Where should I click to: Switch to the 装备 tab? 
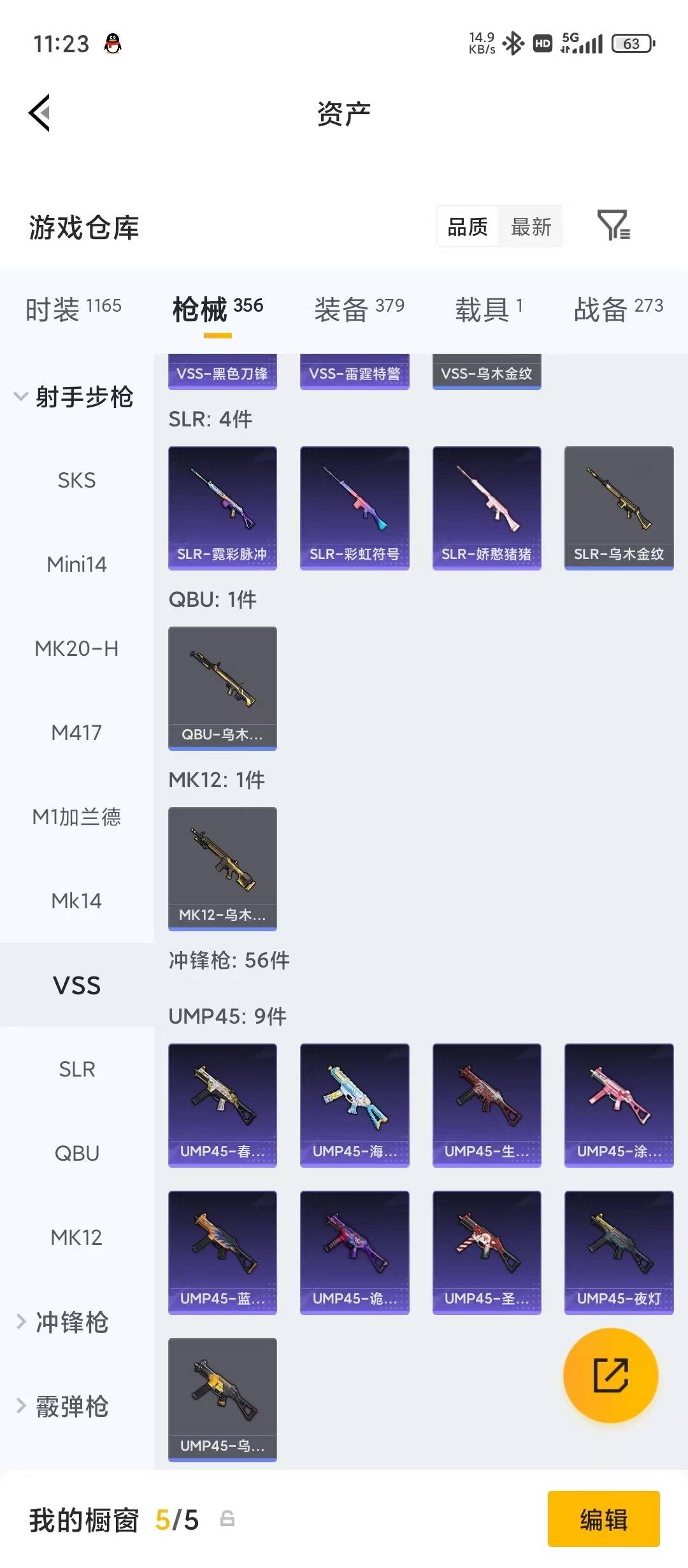(359, 309)
